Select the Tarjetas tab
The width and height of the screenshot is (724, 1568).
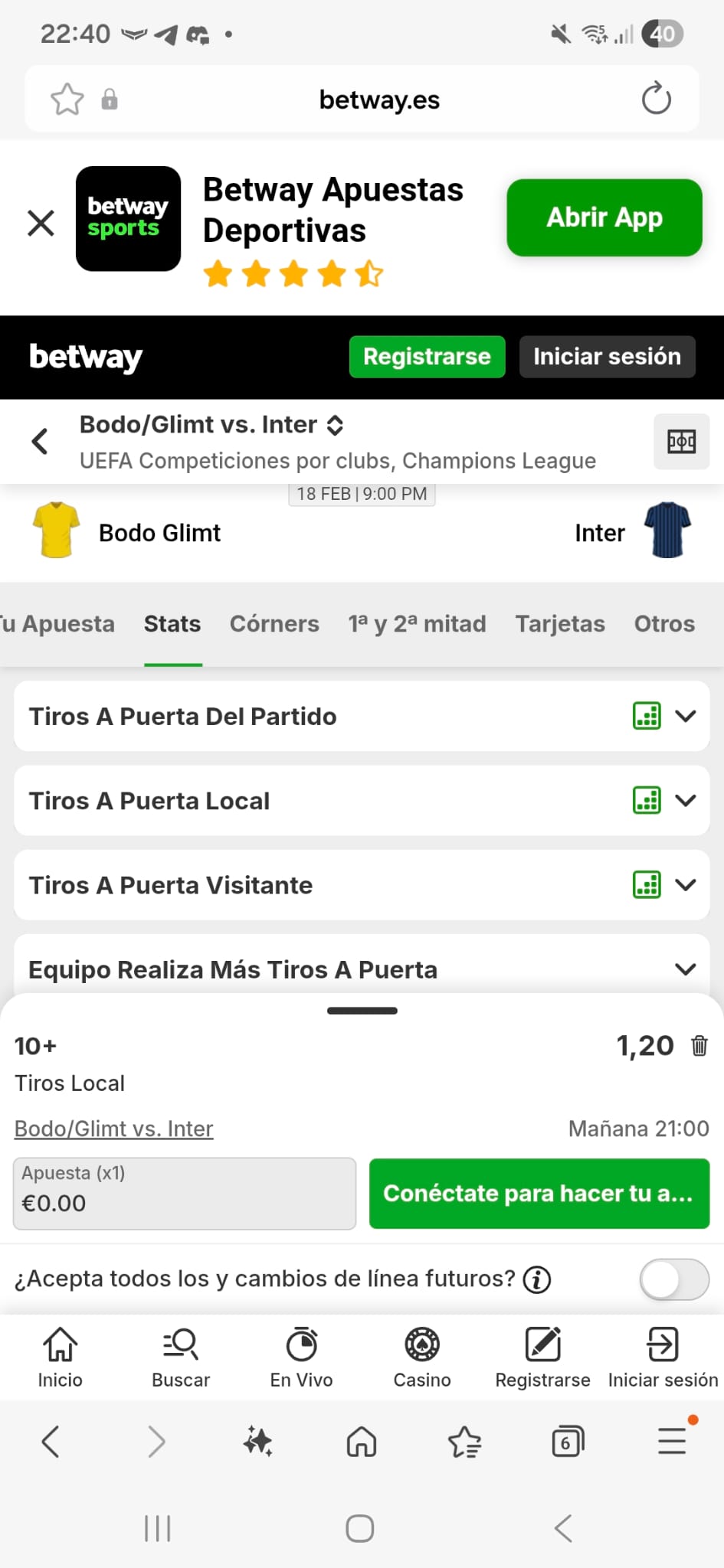(560, 624)
